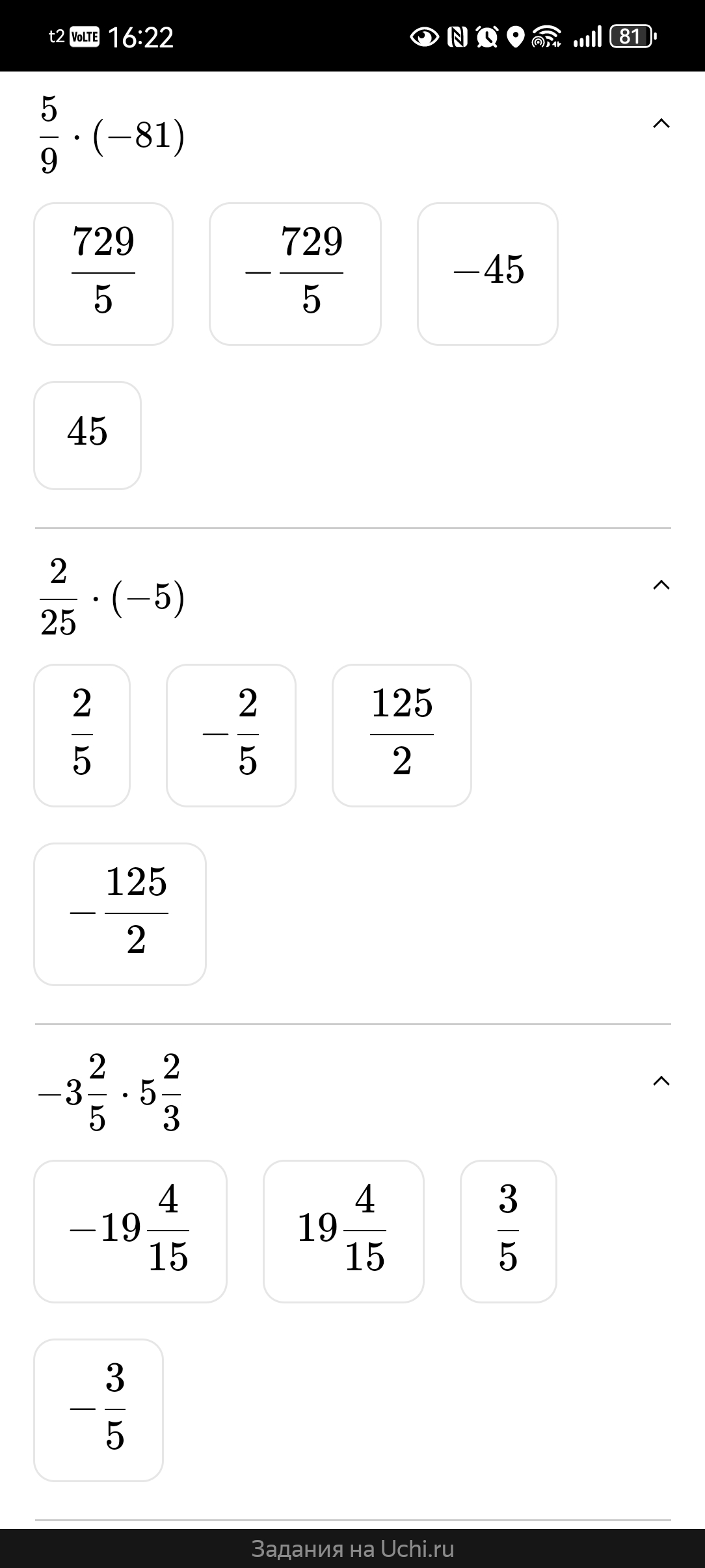Choose answer −729/5

coord(295,274)
